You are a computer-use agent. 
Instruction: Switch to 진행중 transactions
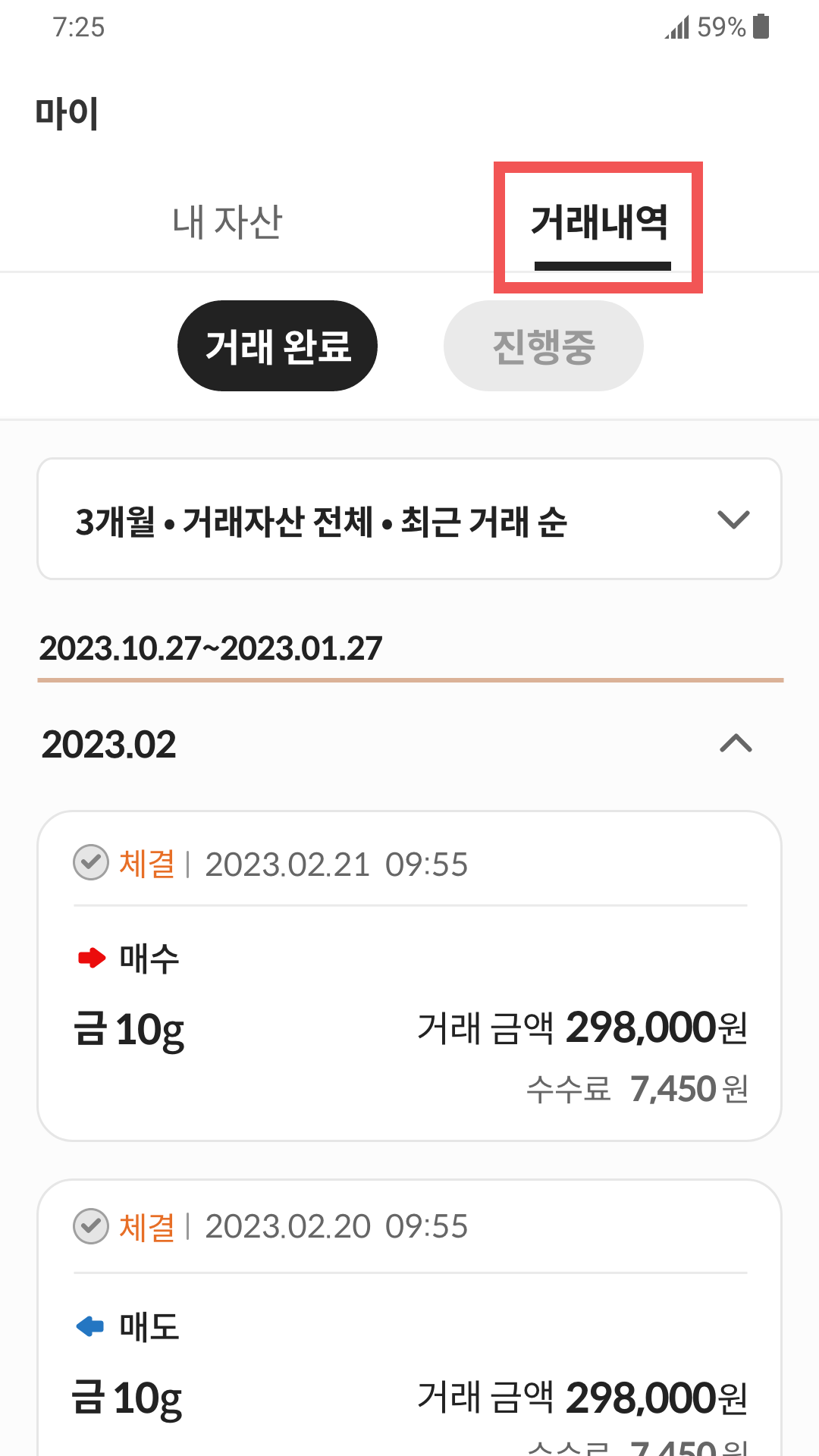(544, 346)
